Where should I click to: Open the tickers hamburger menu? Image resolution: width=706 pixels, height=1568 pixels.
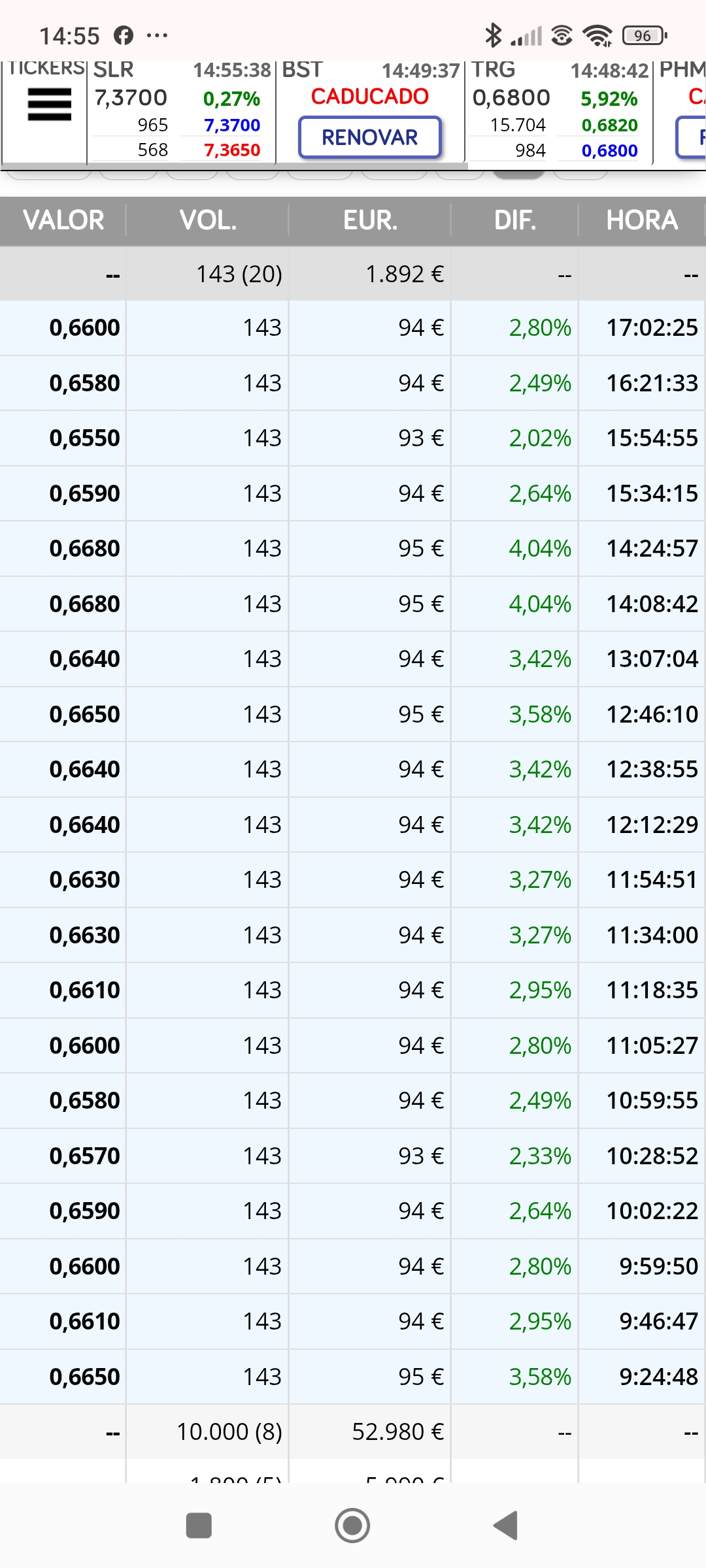(49, 105)
